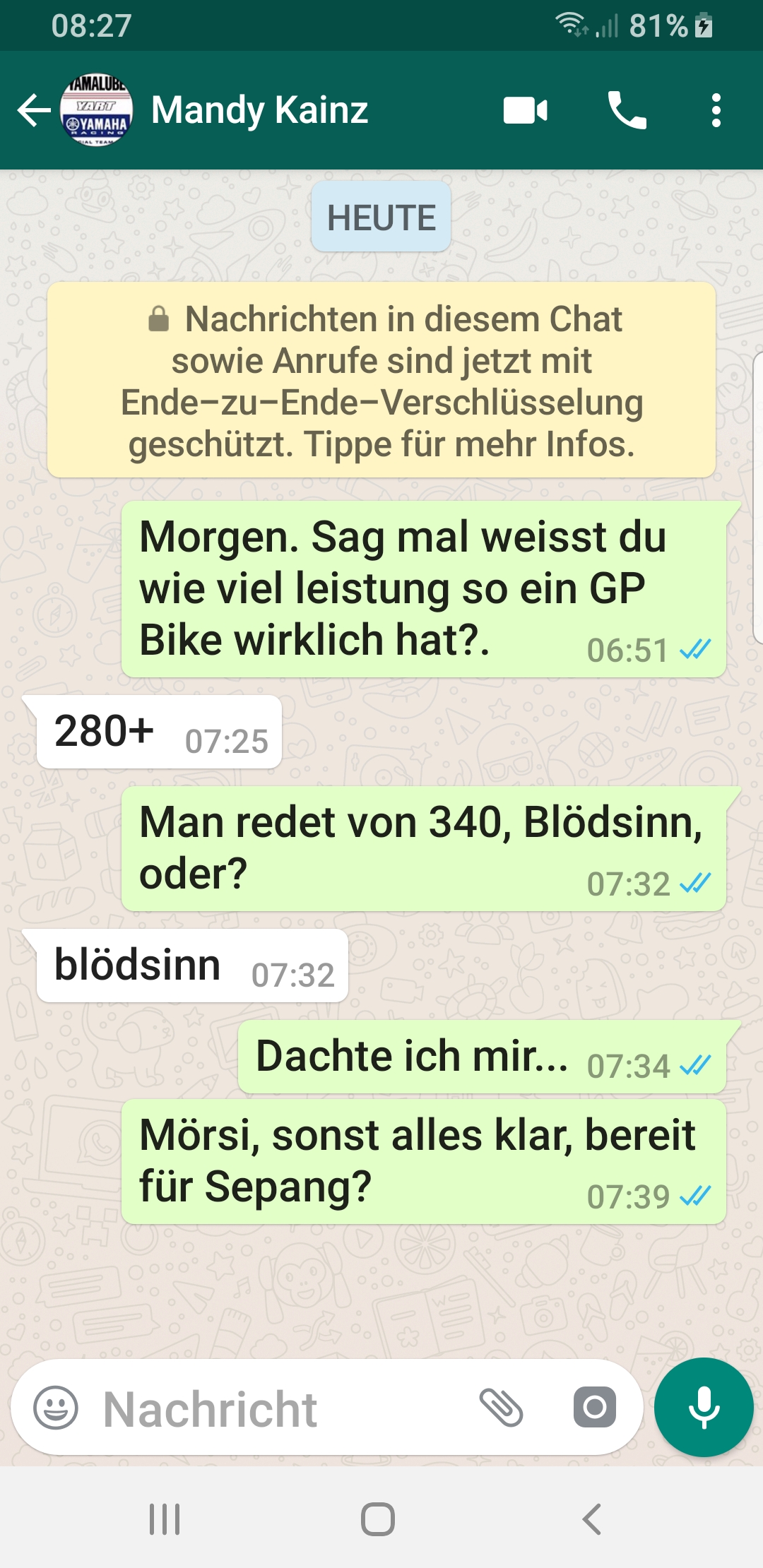Open the camera from the message bar
The image size is (763, 1568).
[x=594, y=1408]
